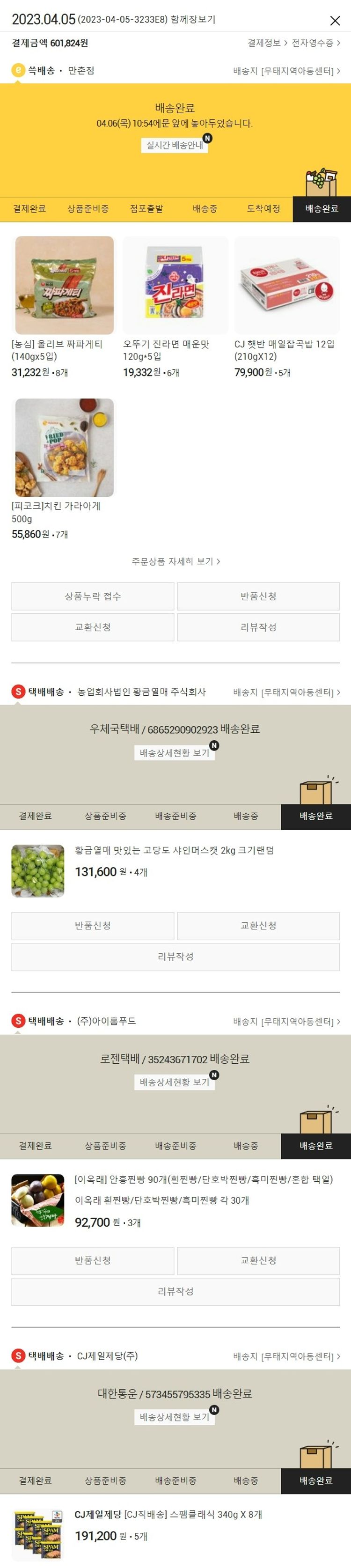Request return for 샤인머스캣 order
Viewport: 351px width, 1568px height.
point(93,925)
